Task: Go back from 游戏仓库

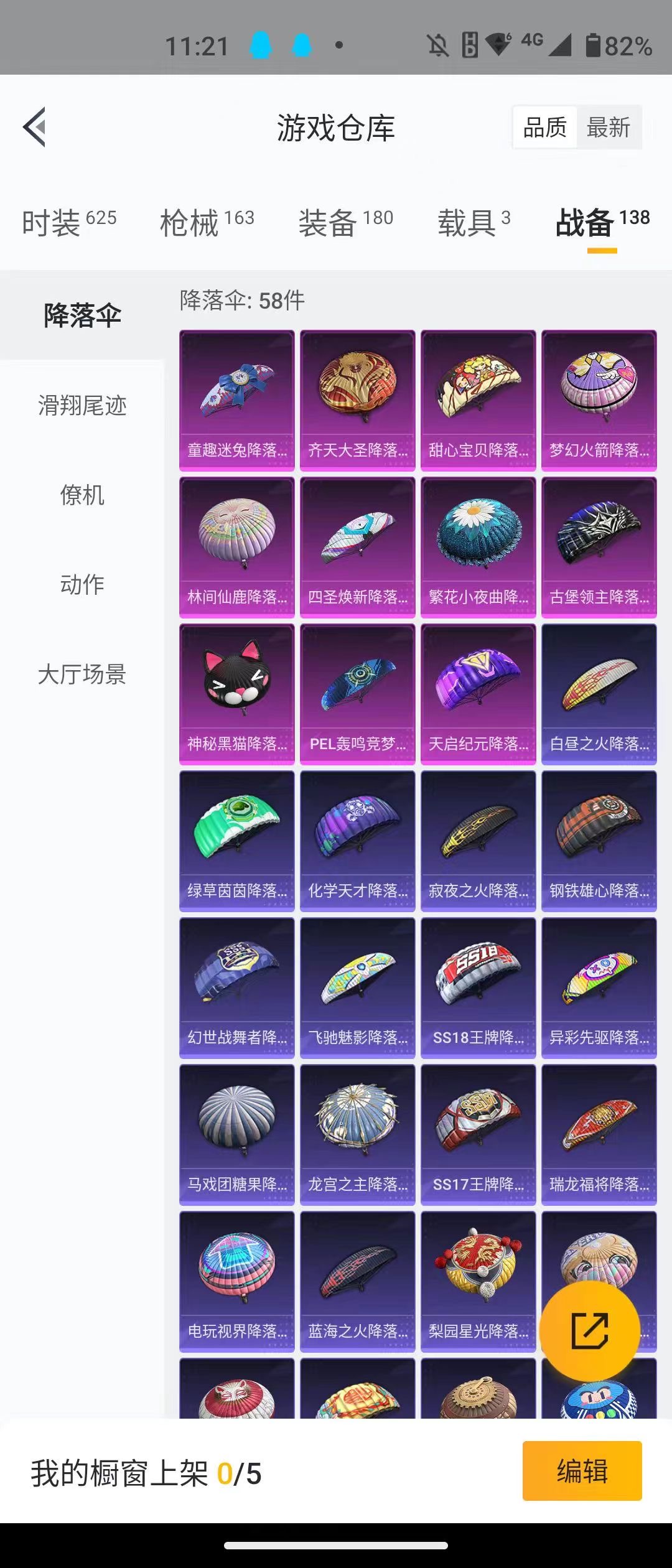Action: tap(35, 127)
